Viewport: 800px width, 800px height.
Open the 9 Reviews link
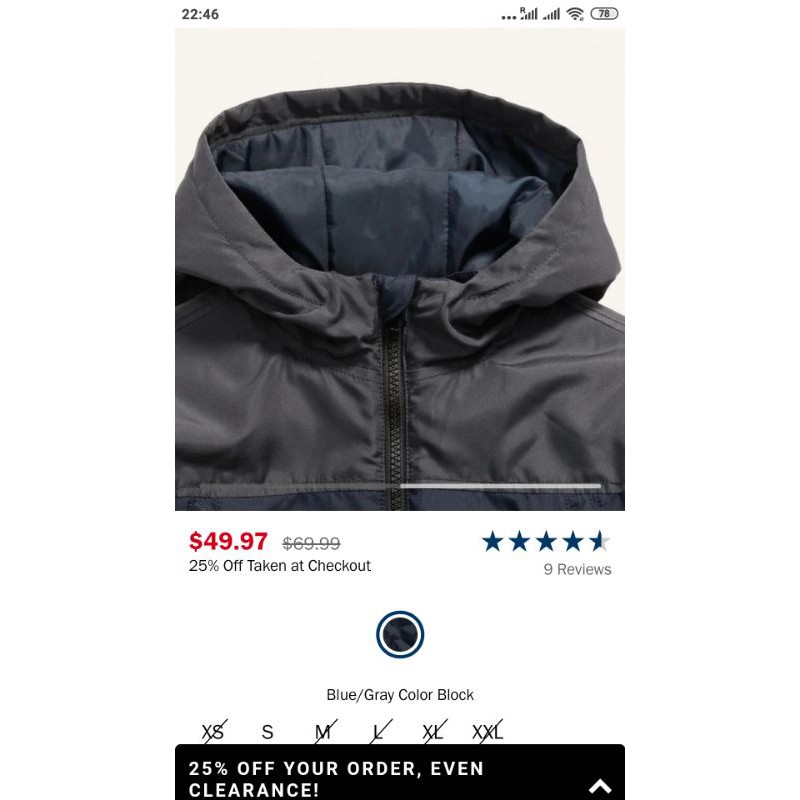point(577,569)
